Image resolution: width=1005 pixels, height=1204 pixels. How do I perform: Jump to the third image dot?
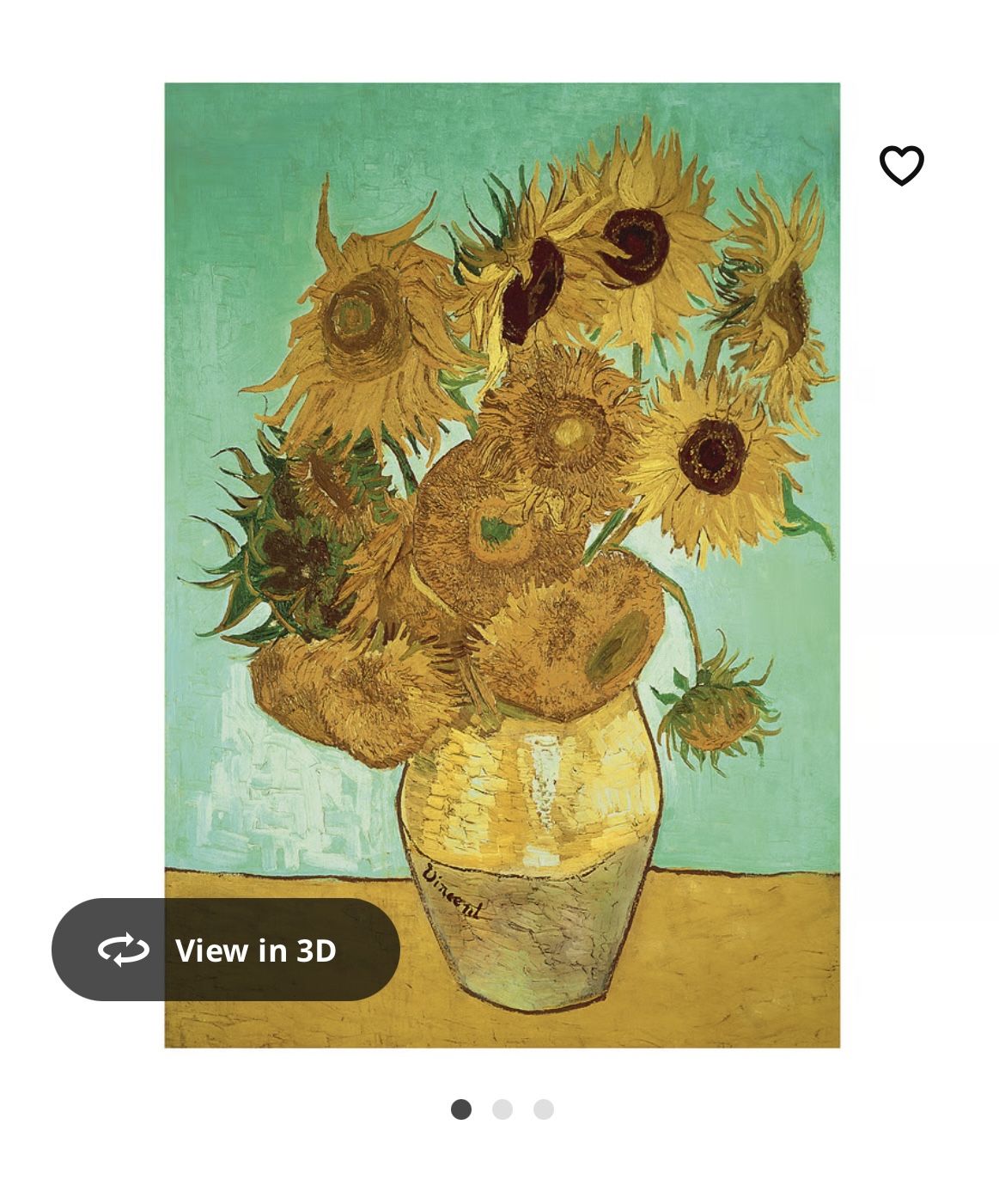pyautogui.click(x=544, y=1109)
